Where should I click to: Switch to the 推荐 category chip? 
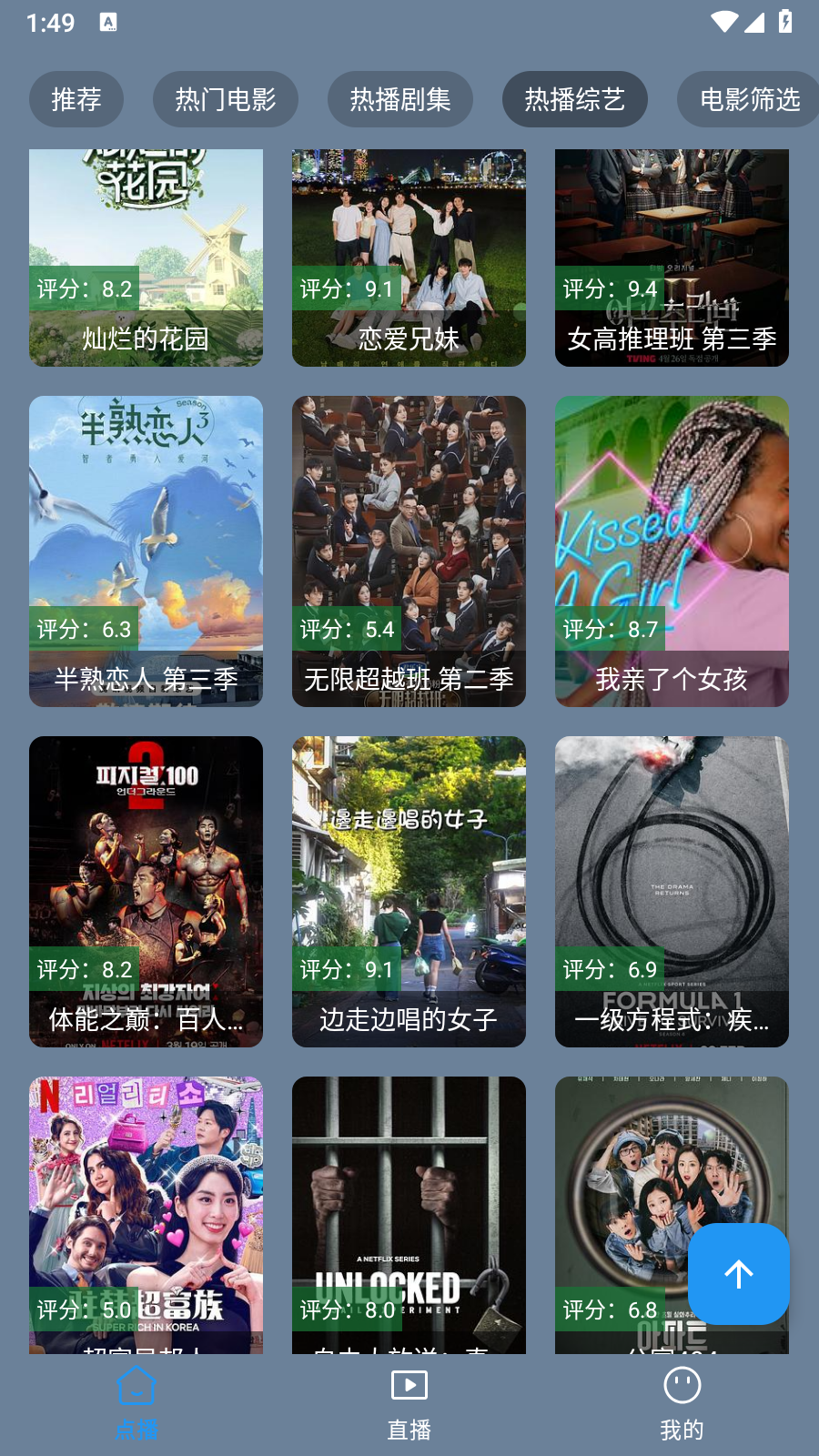click(76, 99)
